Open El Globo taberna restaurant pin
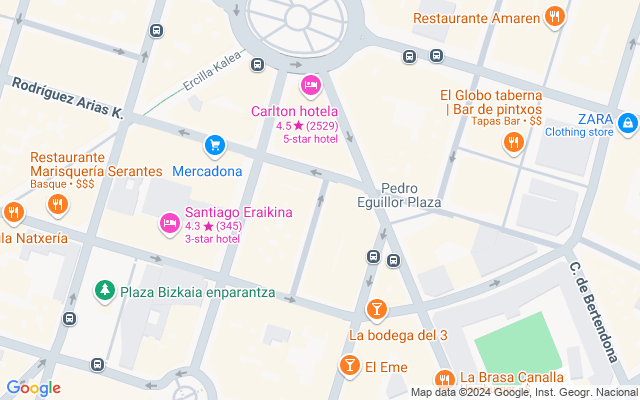This screenshot has height=400, width=640. click(x=513, y=143)
